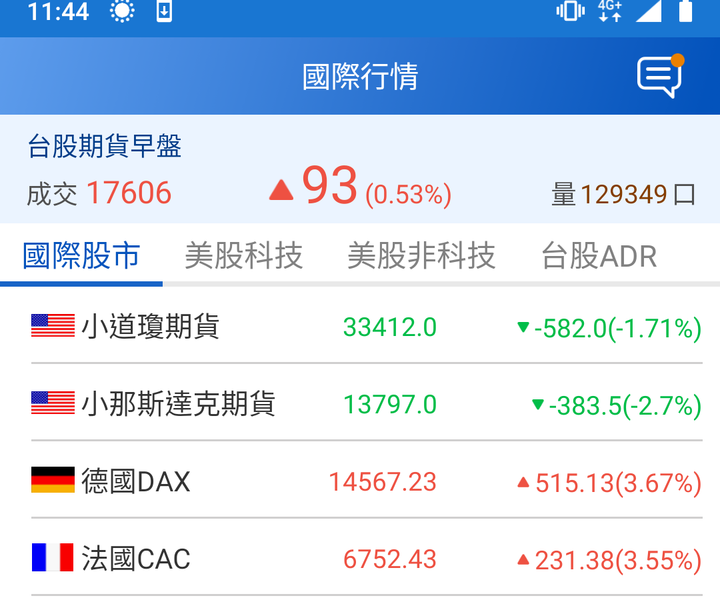720x600 pixels.
Task: Select the 國際股市 tab
Action: (81, 256)
